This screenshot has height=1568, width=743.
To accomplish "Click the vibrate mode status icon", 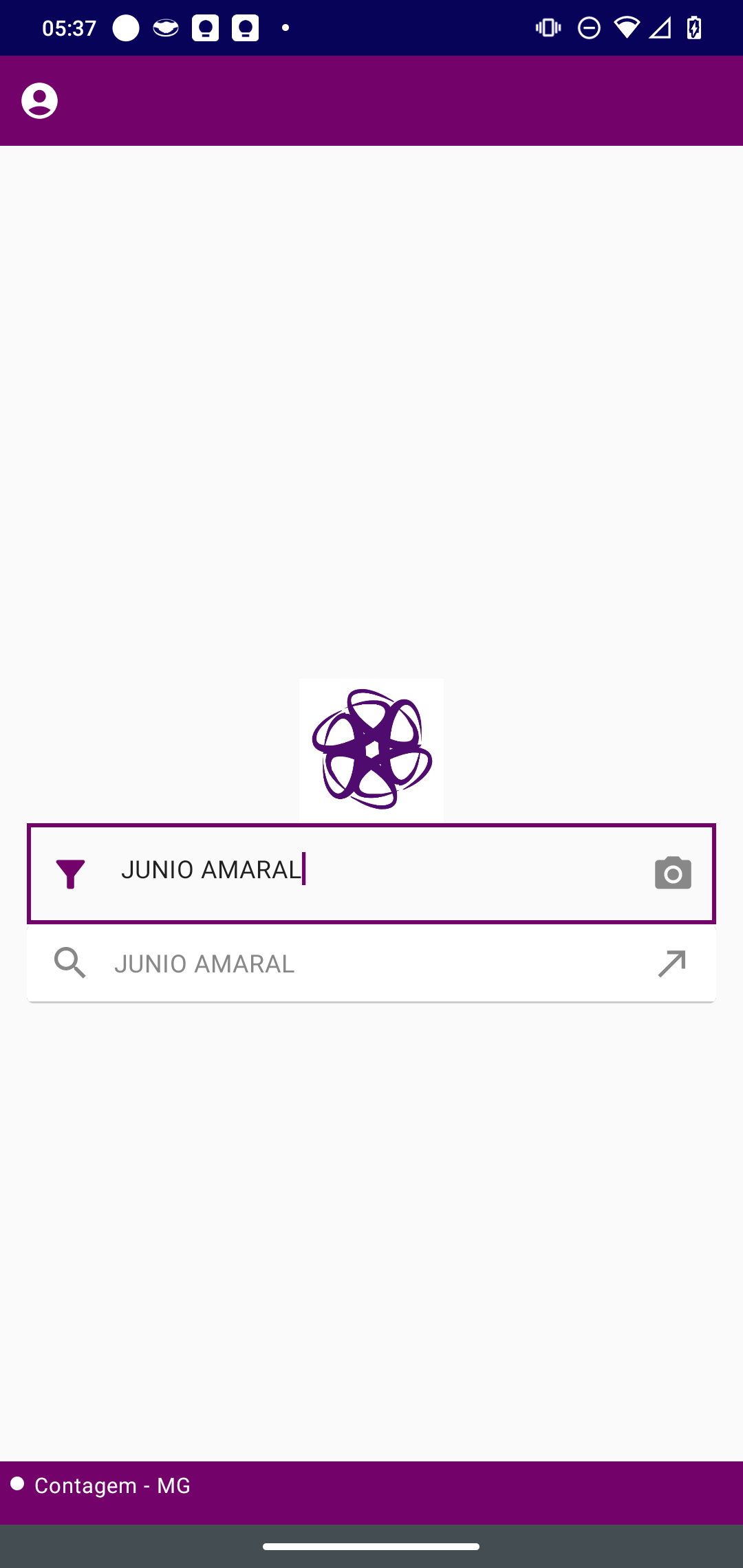I will pos(547,28).
